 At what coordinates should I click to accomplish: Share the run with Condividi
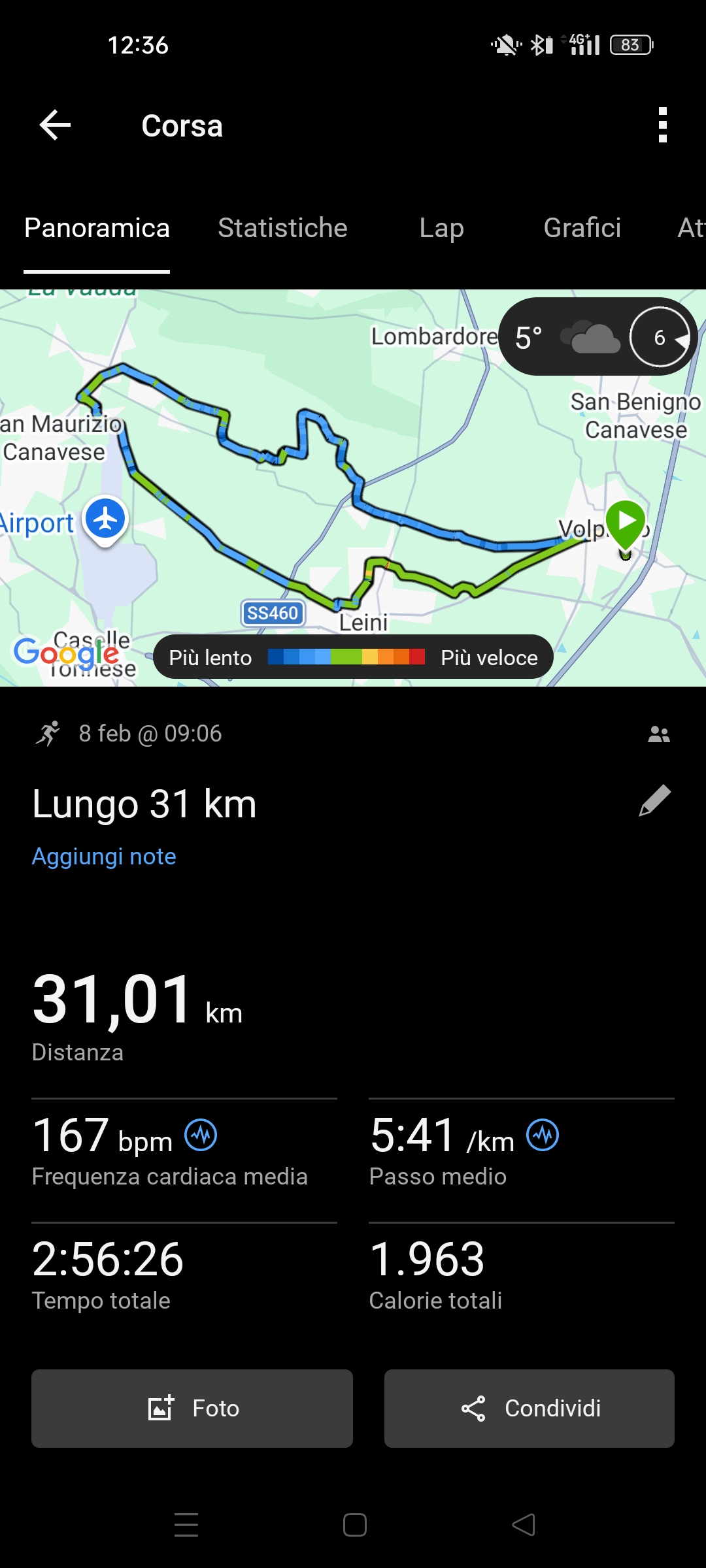[529, 1409]
